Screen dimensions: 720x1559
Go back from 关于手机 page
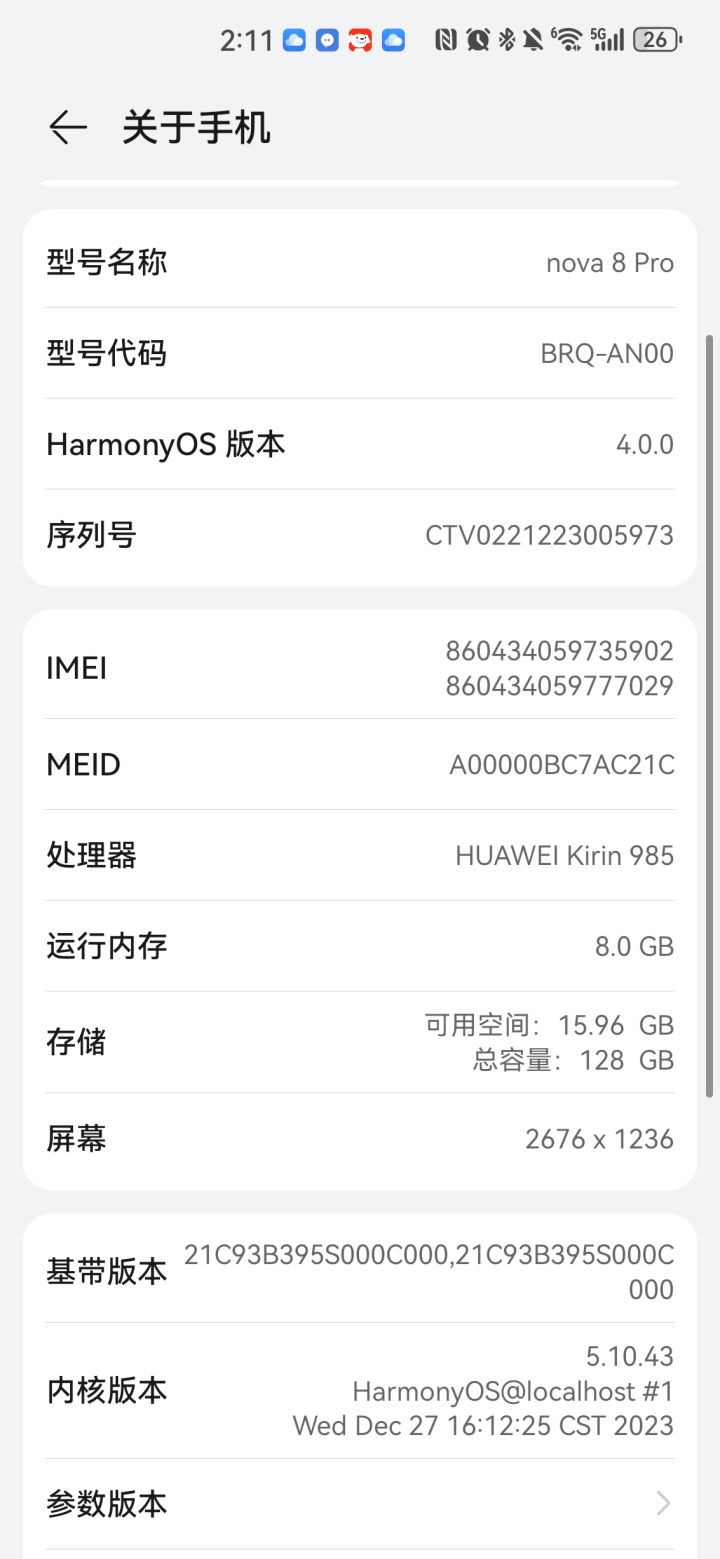click(67, 128)
